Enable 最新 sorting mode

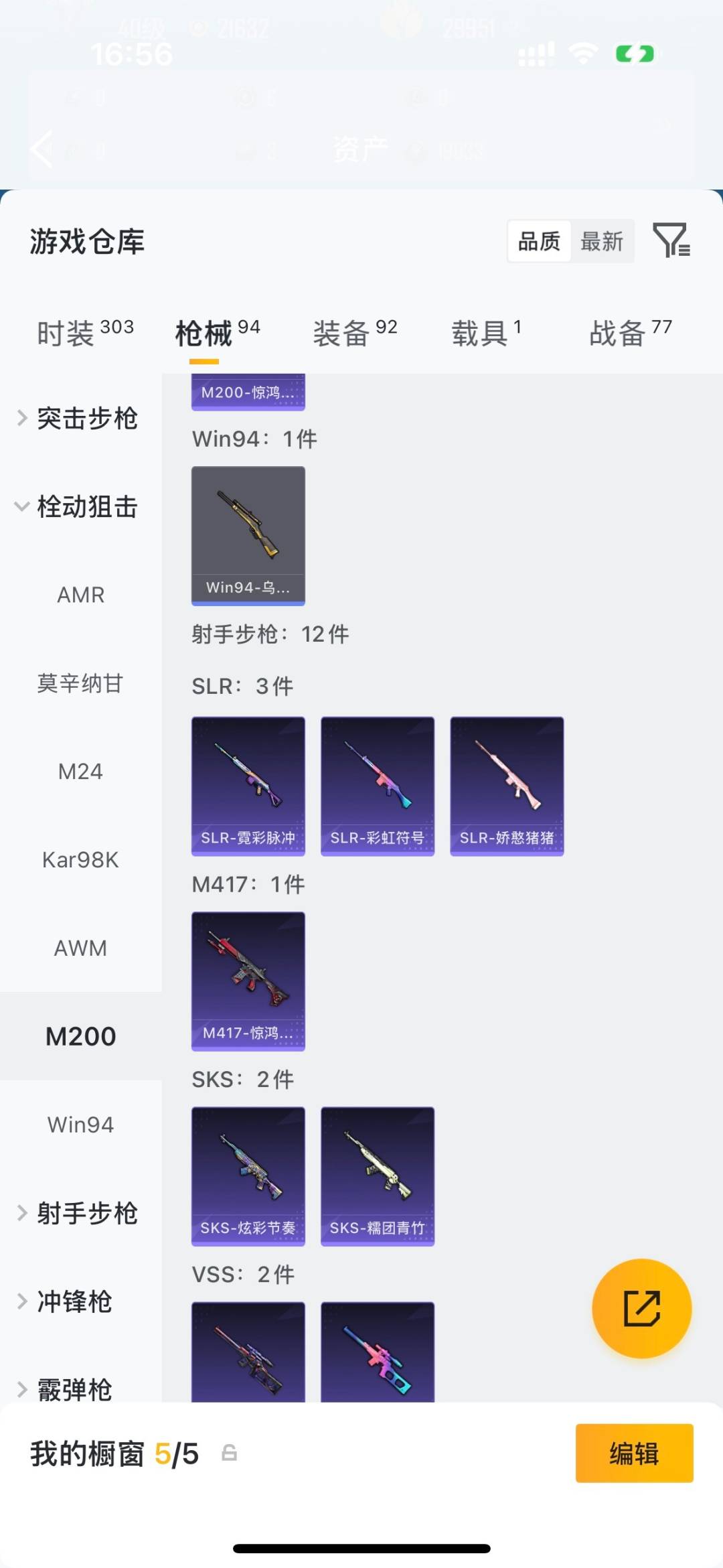point(602,241)
